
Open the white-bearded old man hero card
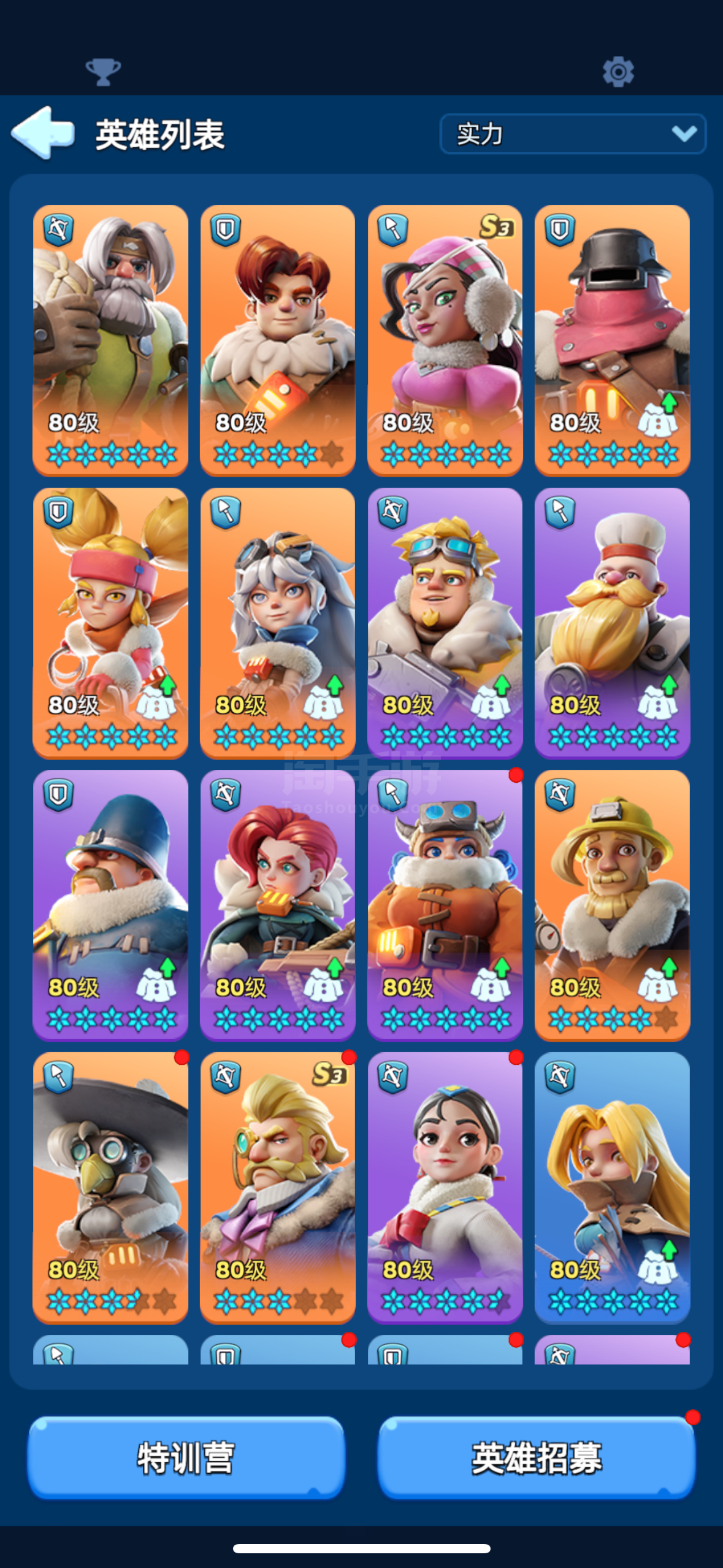(110, 339)
